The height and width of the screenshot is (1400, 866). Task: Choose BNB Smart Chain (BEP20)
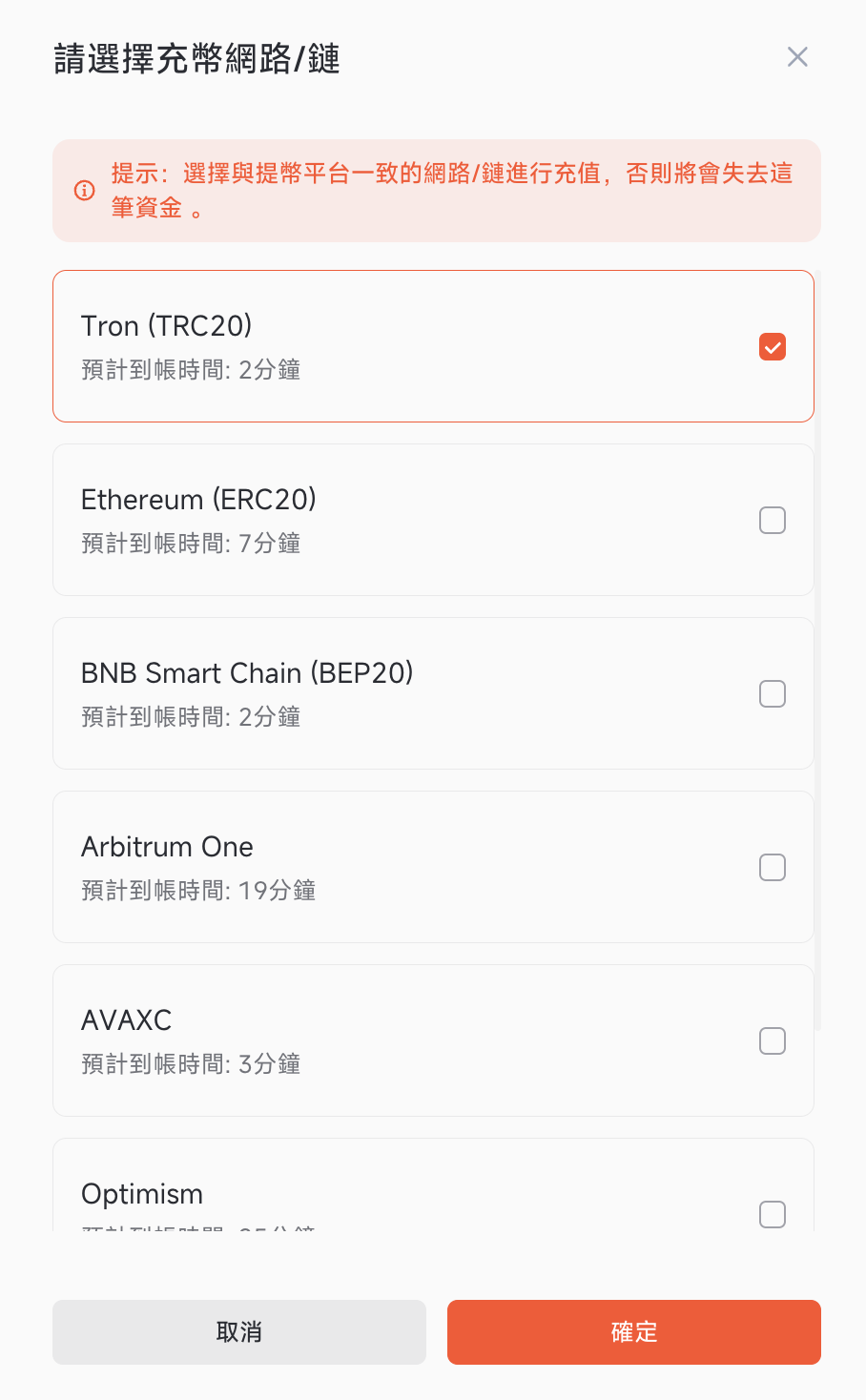click(433, 693)
